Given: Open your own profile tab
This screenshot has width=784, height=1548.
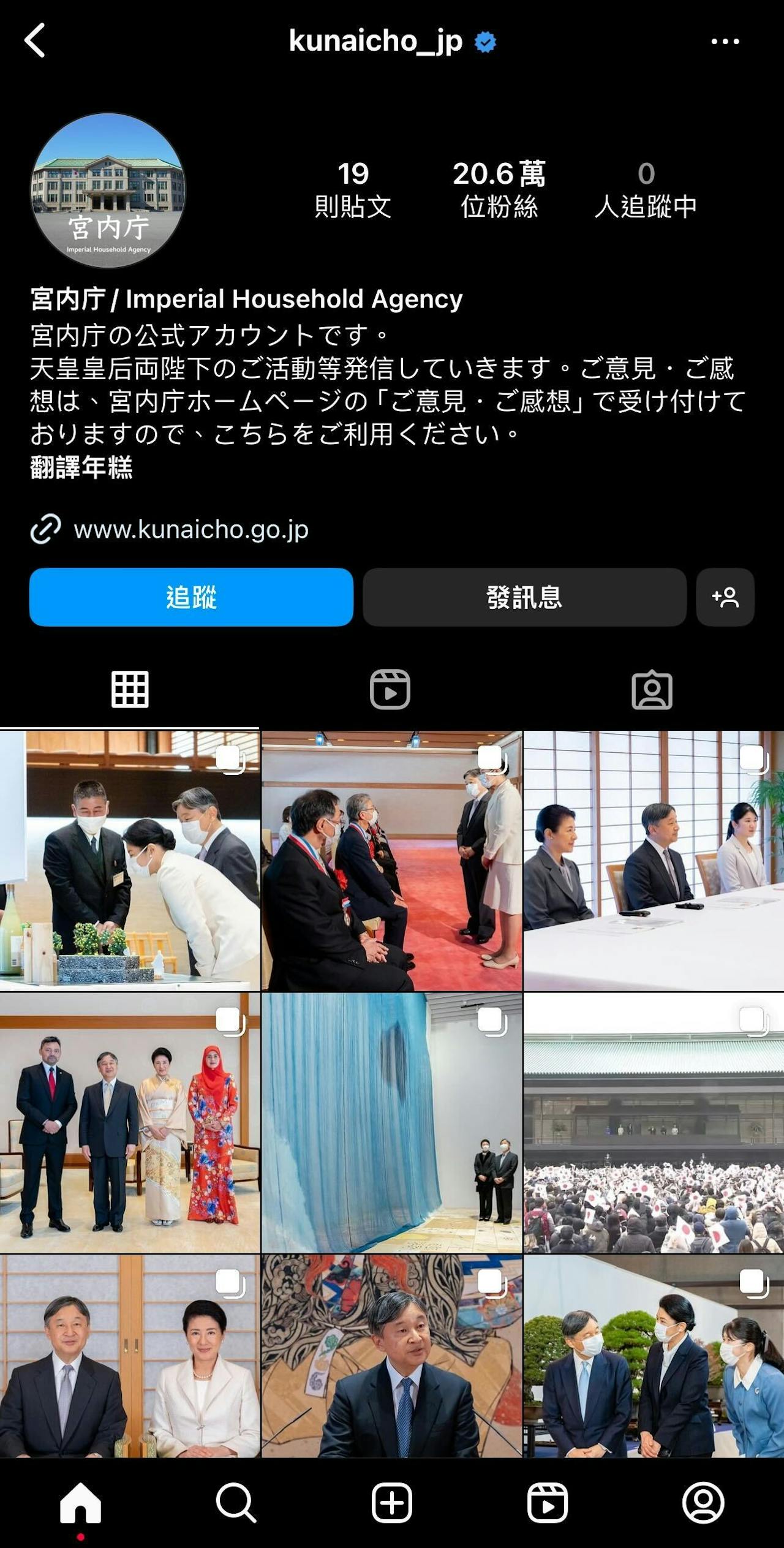Looking at the screenshot, I should [x=703, y=1502].
